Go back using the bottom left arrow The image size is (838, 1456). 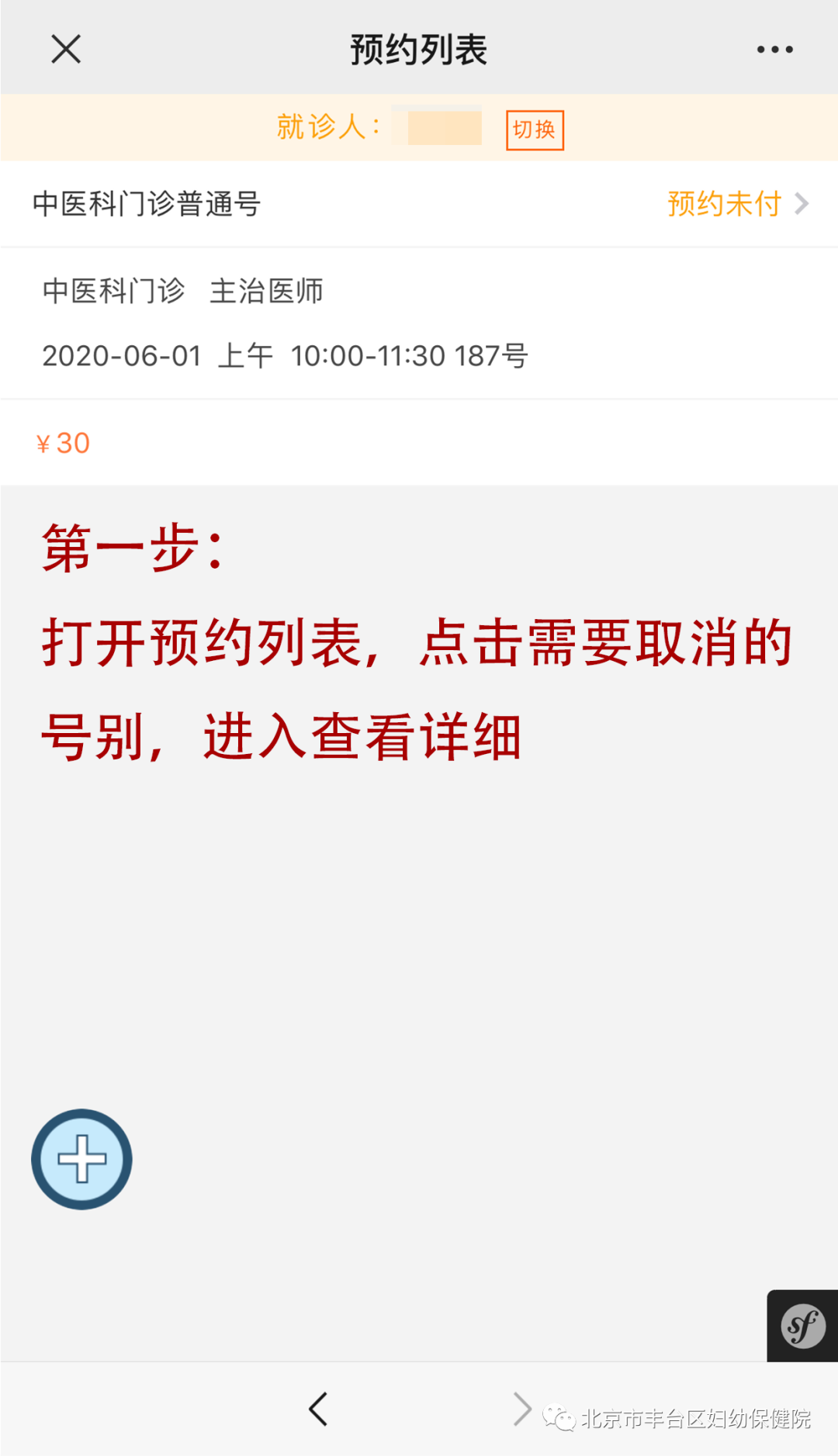point(318,1409)
